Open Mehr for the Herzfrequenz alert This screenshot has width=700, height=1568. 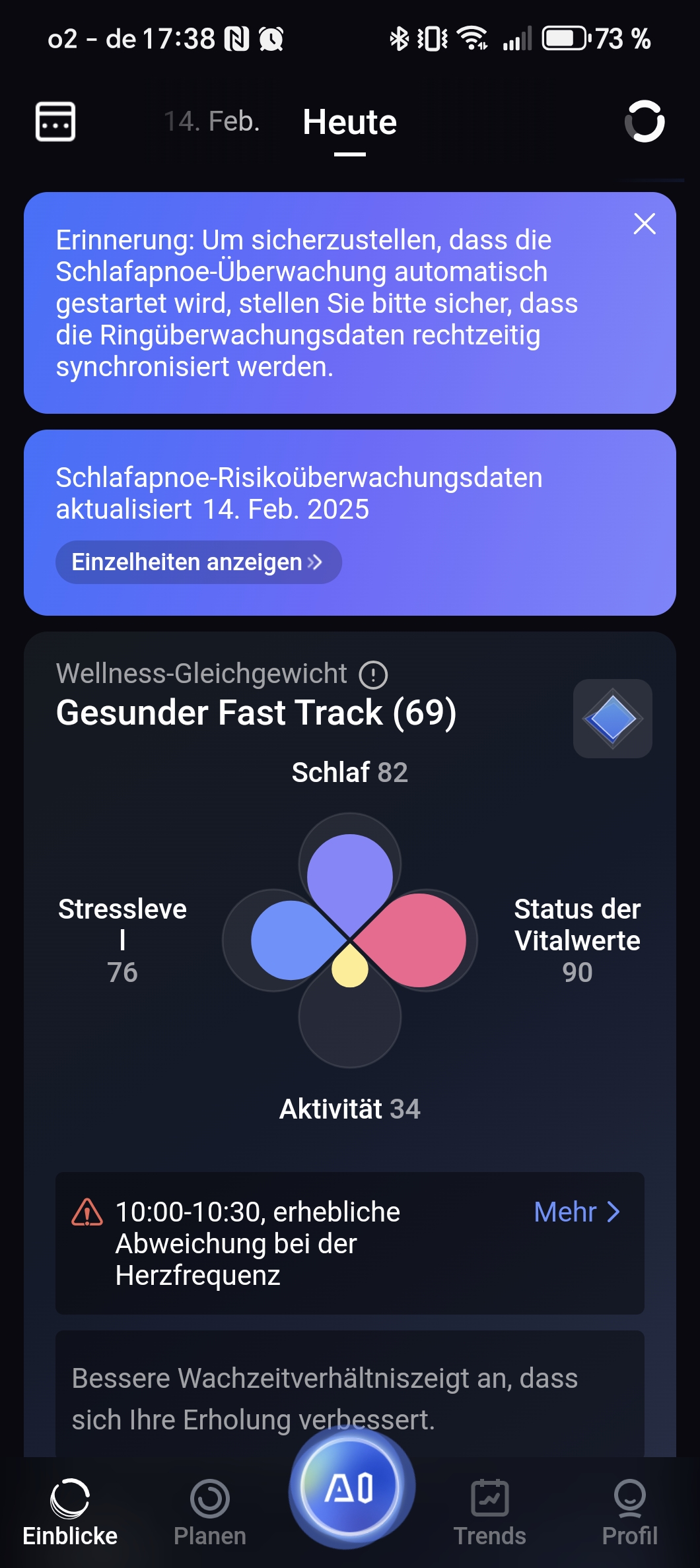(x=577, y=1212)
